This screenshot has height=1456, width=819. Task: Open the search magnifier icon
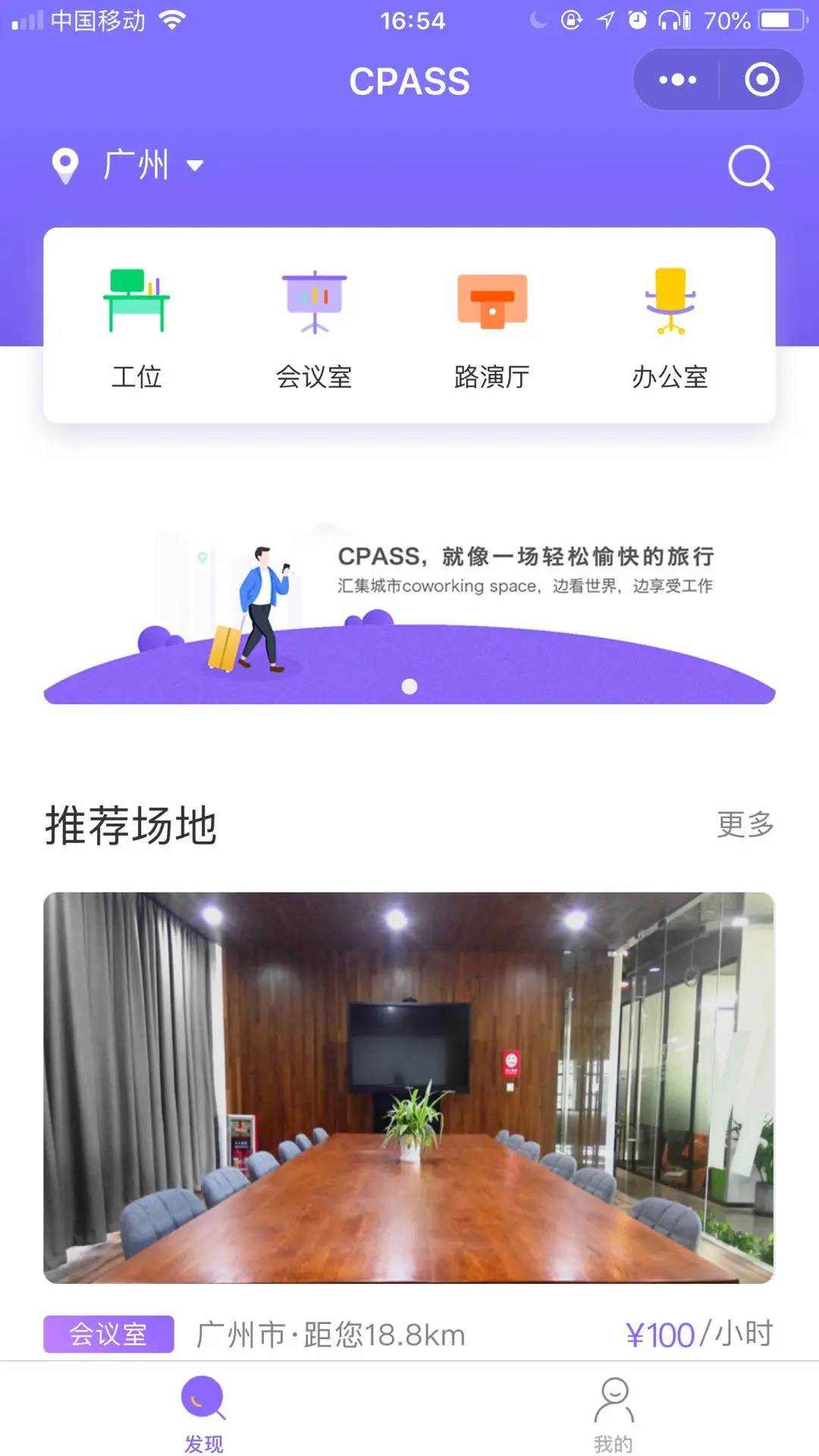[x=750, y=168]
